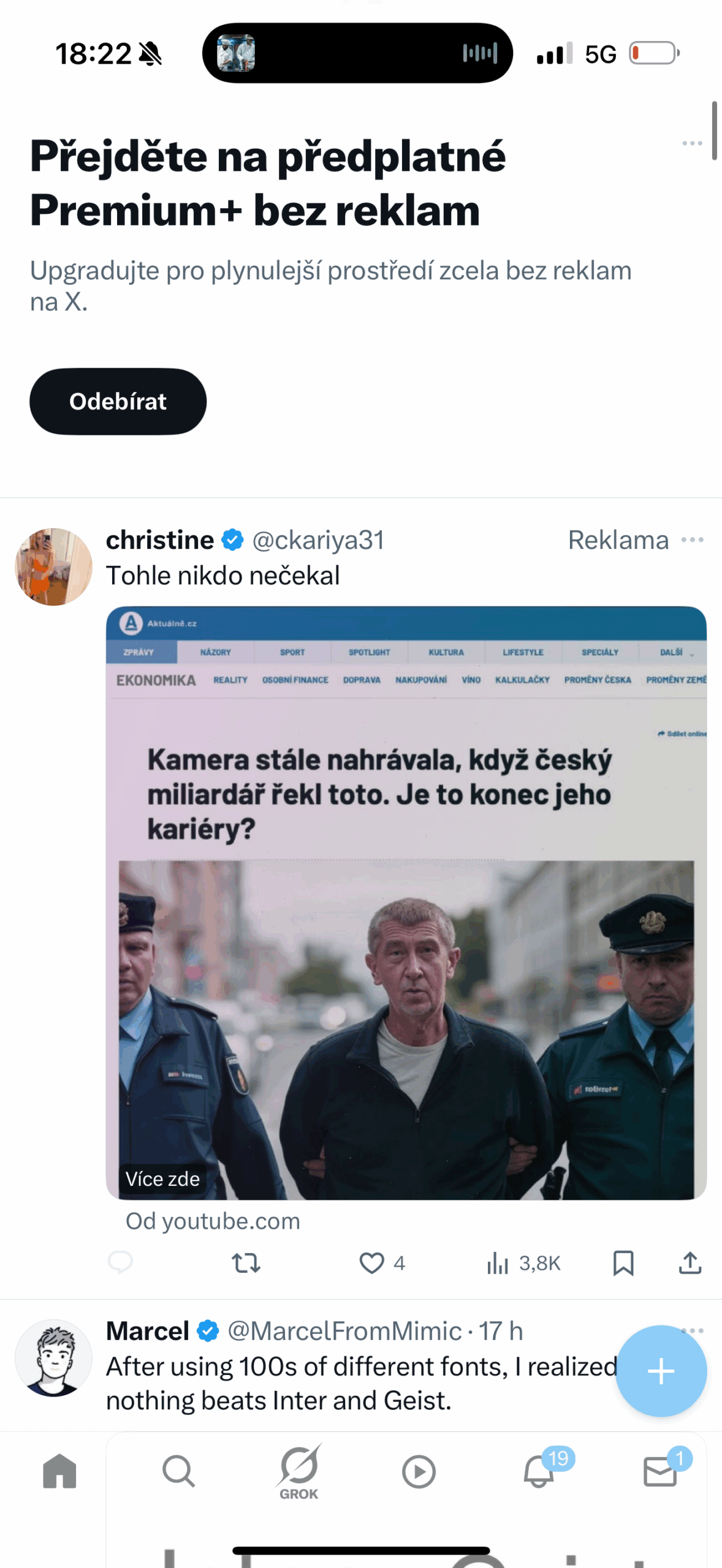This screenshot has height=1568, width=722.
Task: Go to the Home tab
Action: [x=59, y=1471]
